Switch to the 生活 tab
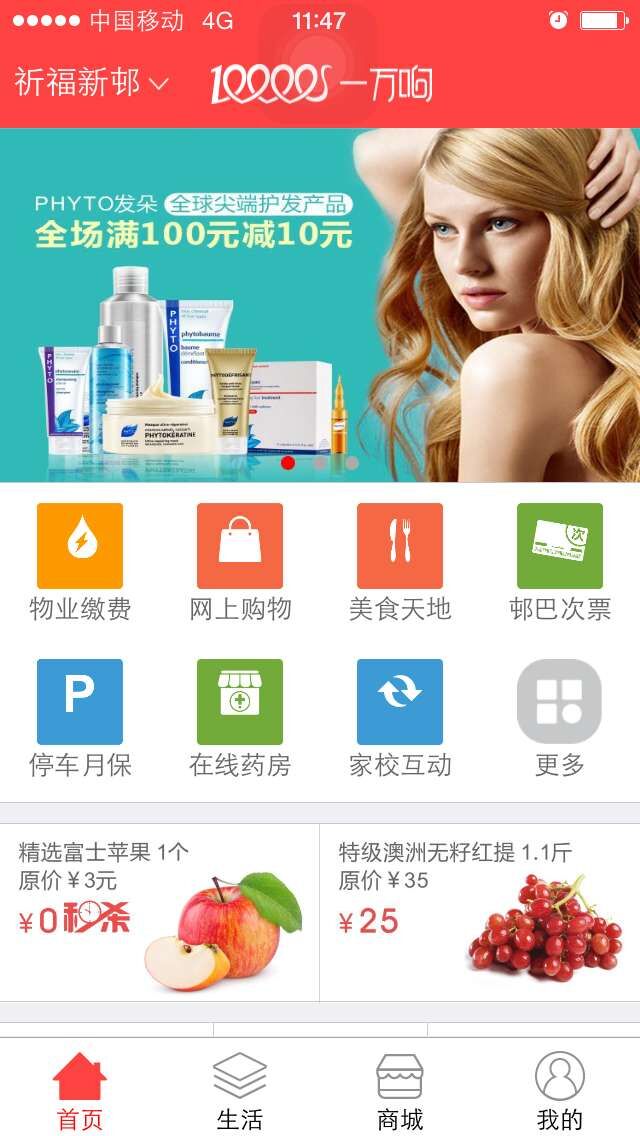The width and height of the screenshot is (640, 1136). click(x=240, y=1090)
